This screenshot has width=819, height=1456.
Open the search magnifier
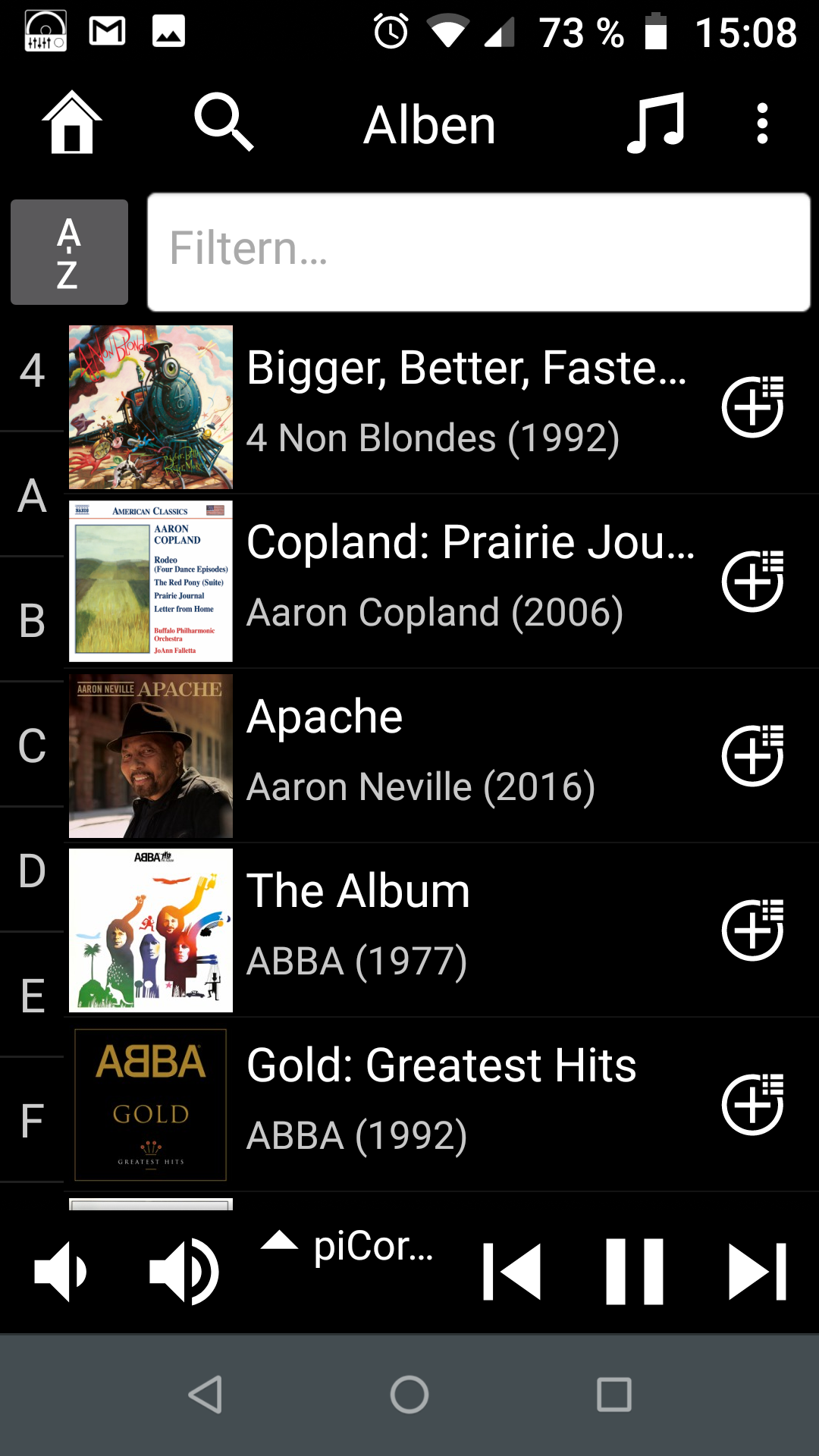224,123
